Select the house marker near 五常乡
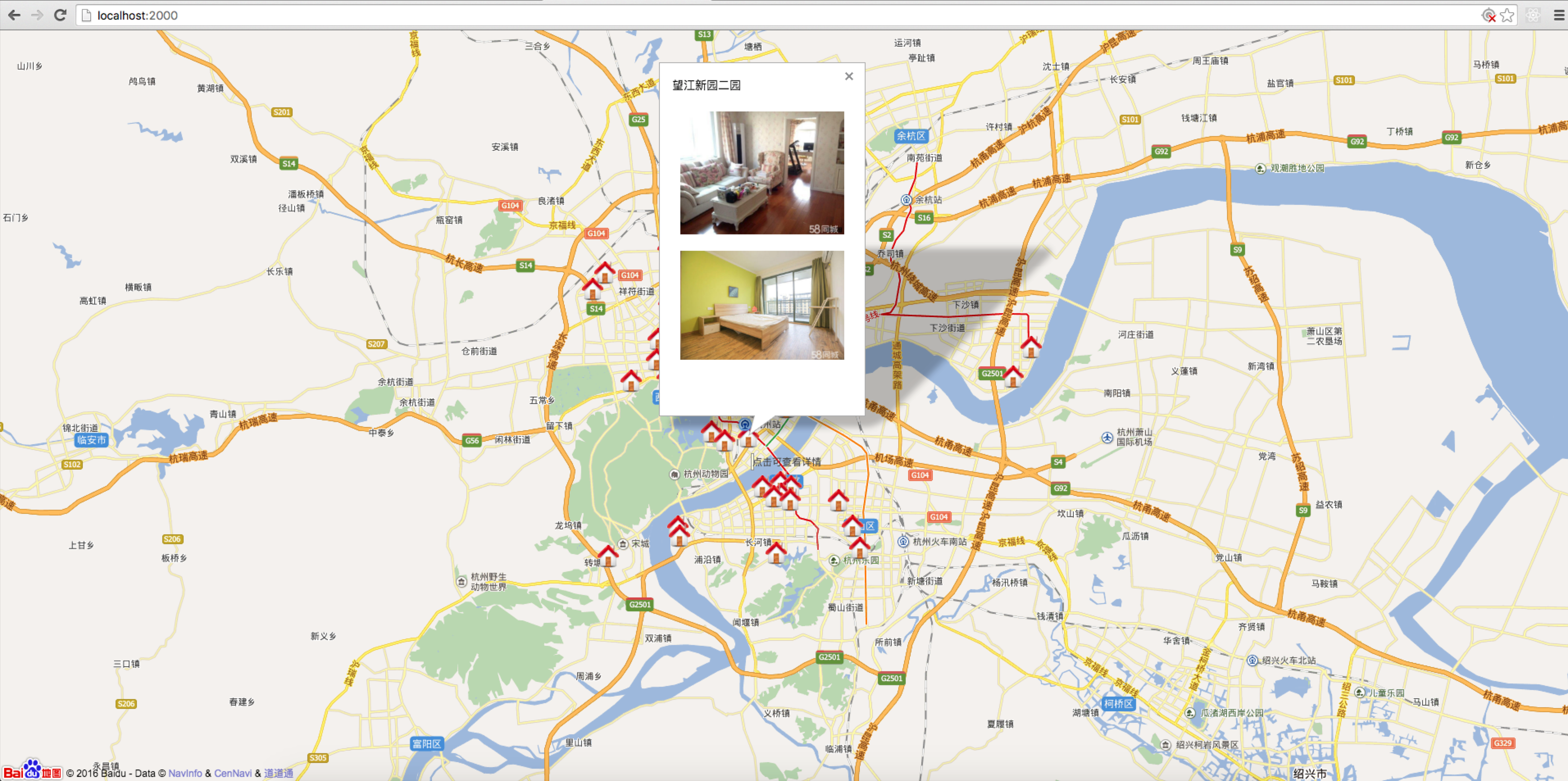 631,380
